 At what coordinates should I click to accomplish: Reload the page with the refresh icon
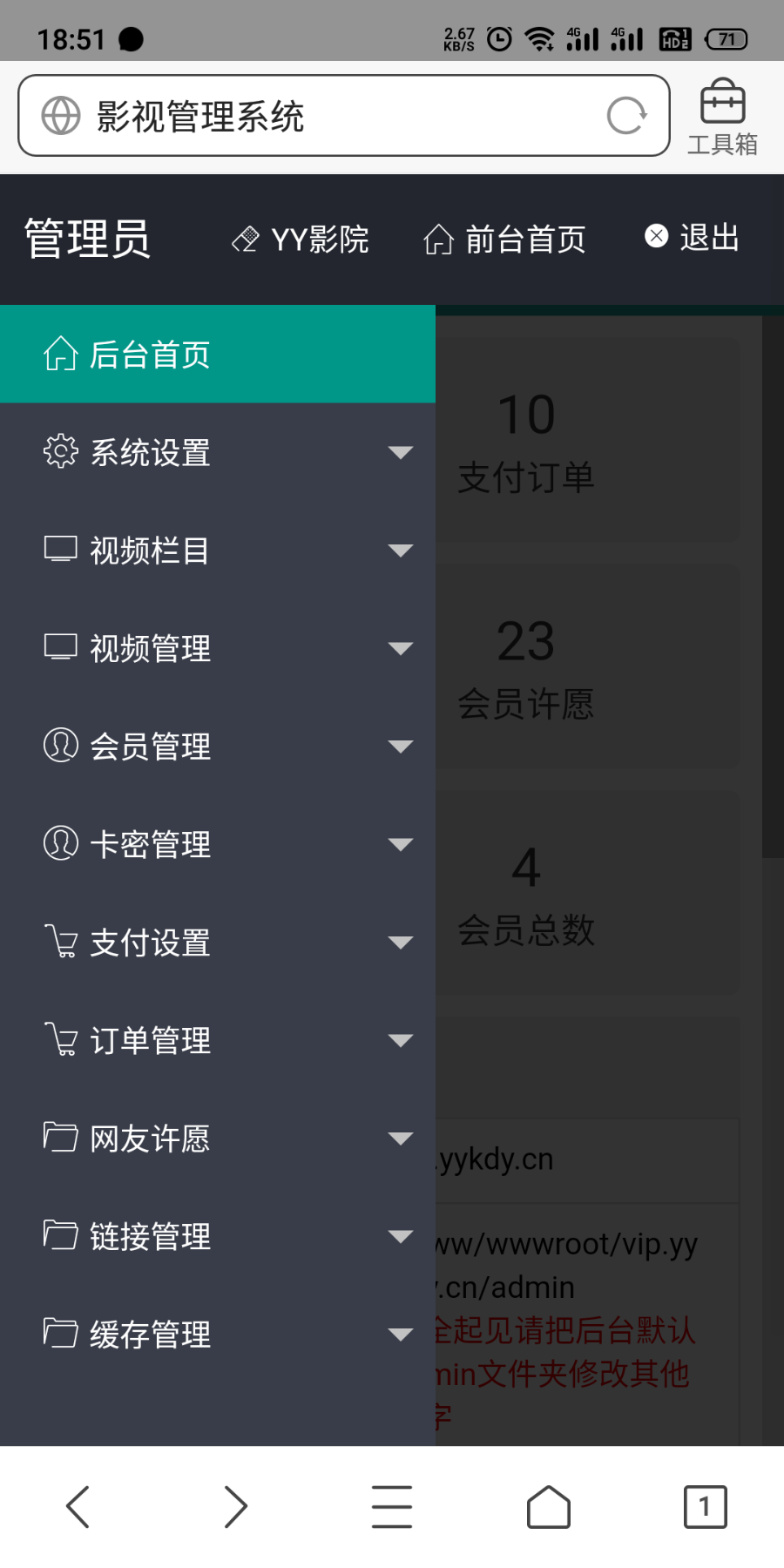(626, 116)
